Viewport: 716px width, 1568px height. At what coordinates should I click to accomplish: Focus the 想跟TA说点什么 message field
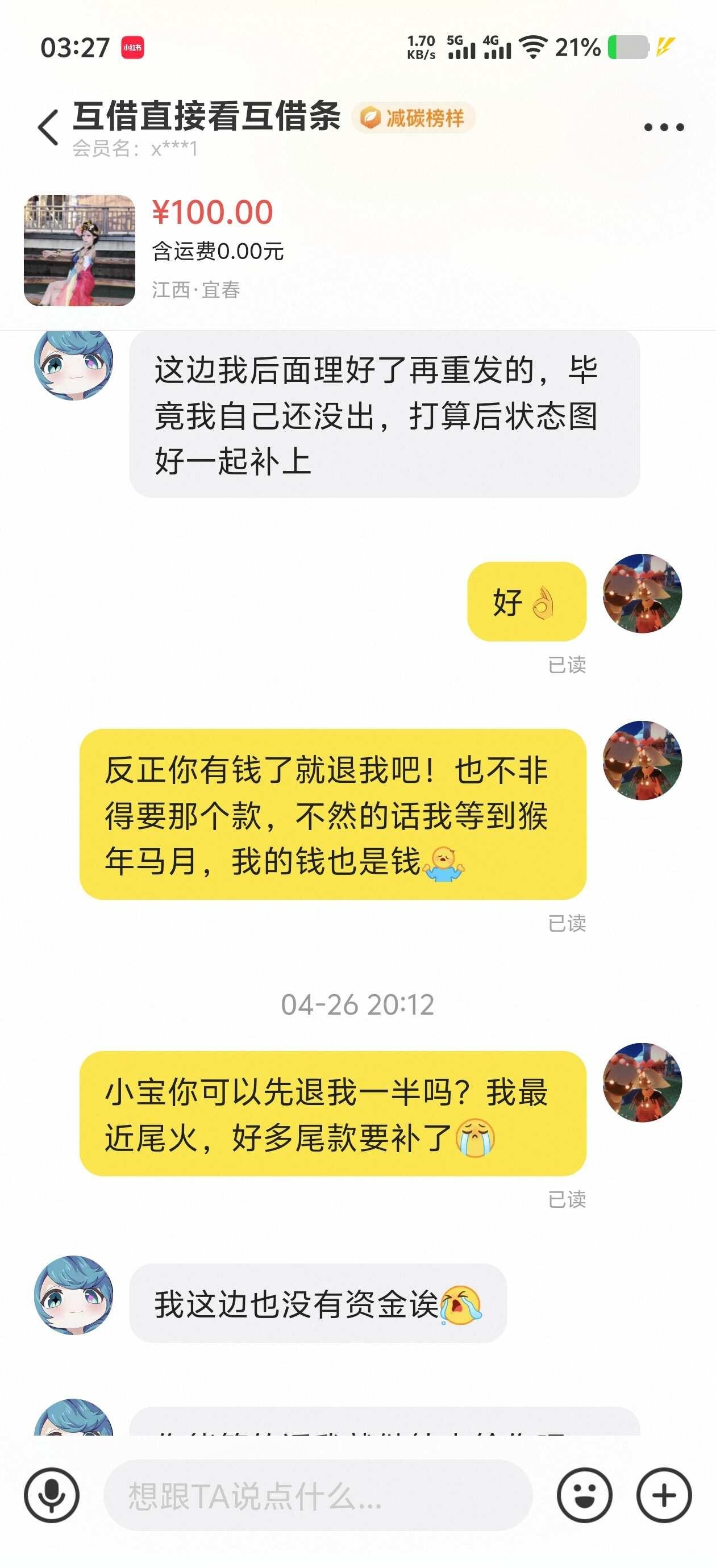(x=318, y=1495)
